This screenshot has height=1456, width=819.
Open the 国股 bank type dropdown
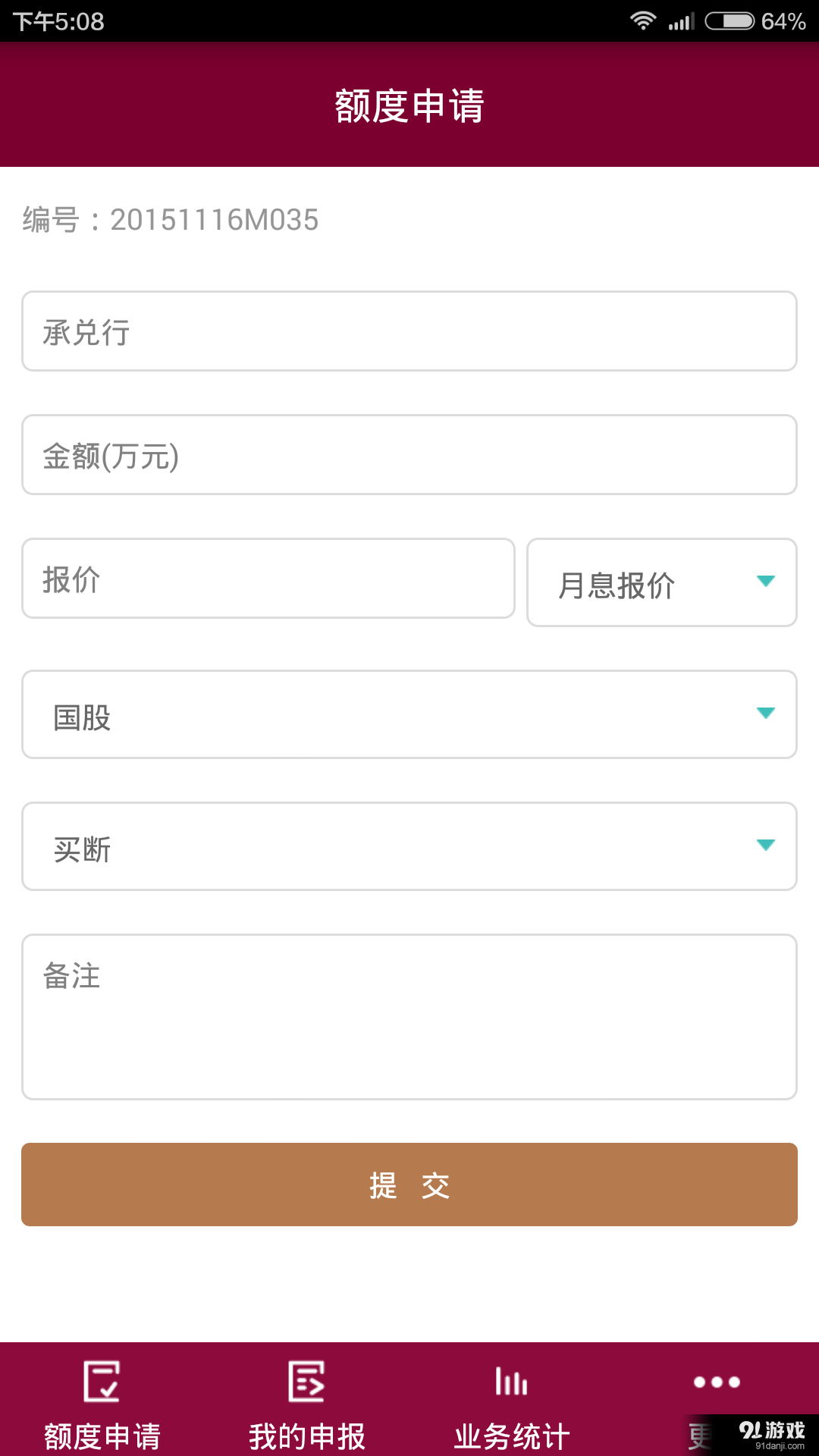pyautogui.click(x=409, y=714)
